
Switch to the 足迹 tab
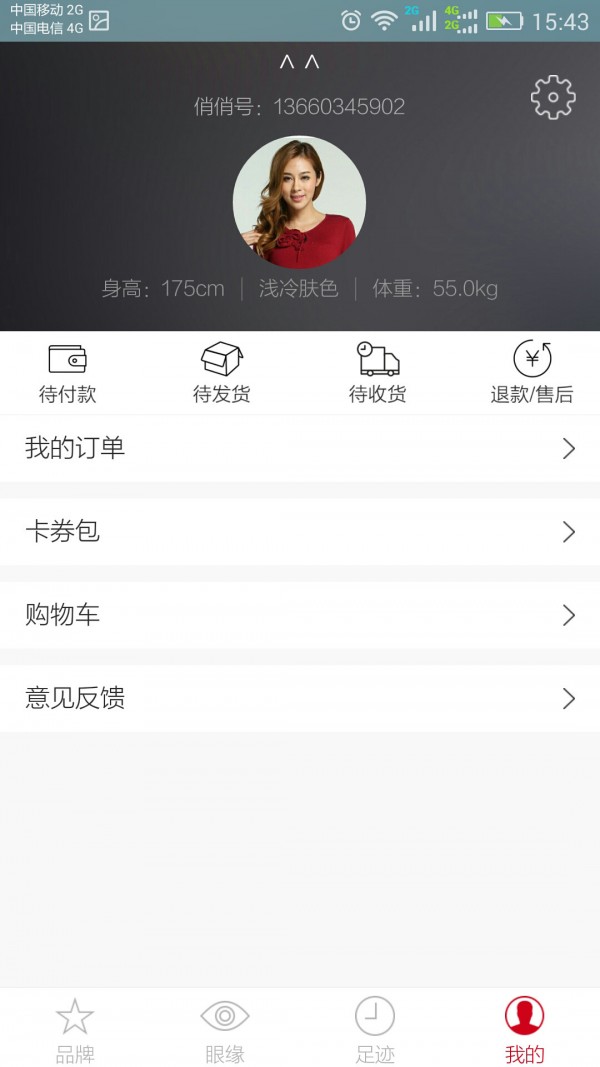click(375, 1029)
